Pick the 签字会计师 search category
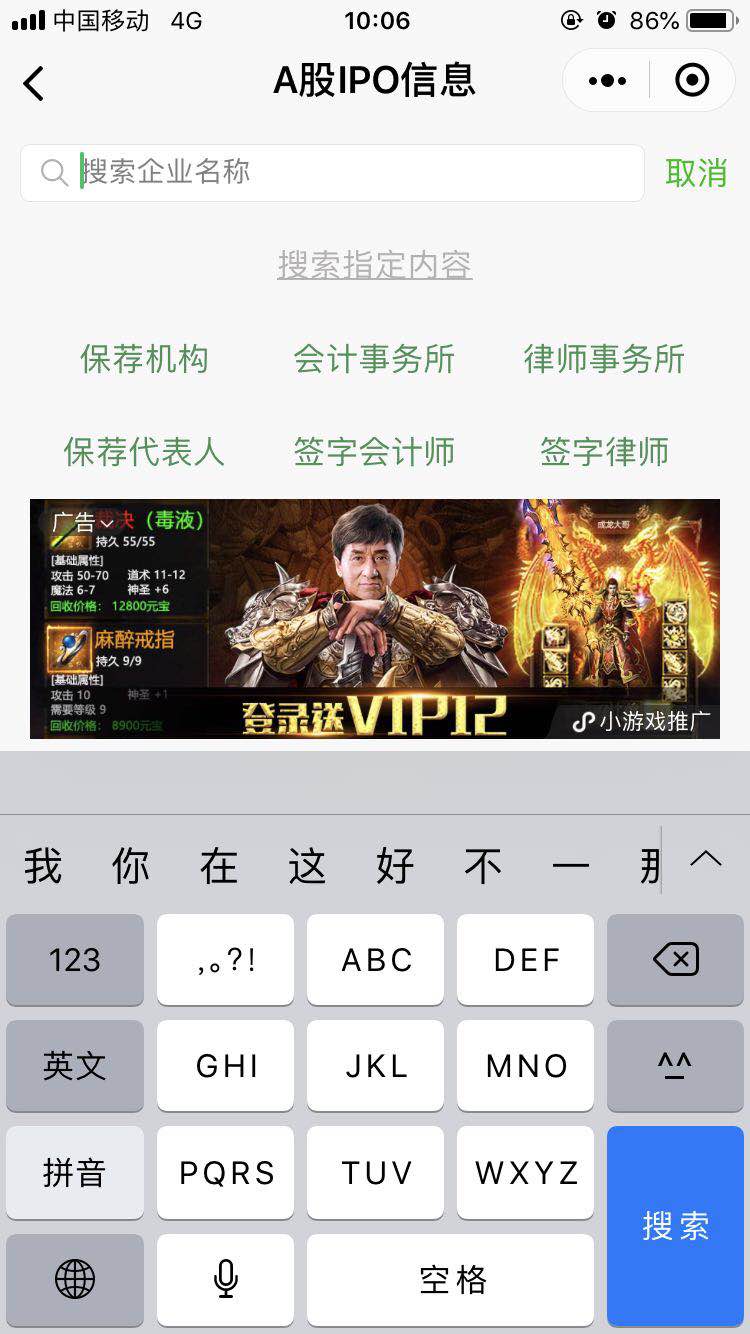This screenshot has height=1334, width=750. (374, 452)
